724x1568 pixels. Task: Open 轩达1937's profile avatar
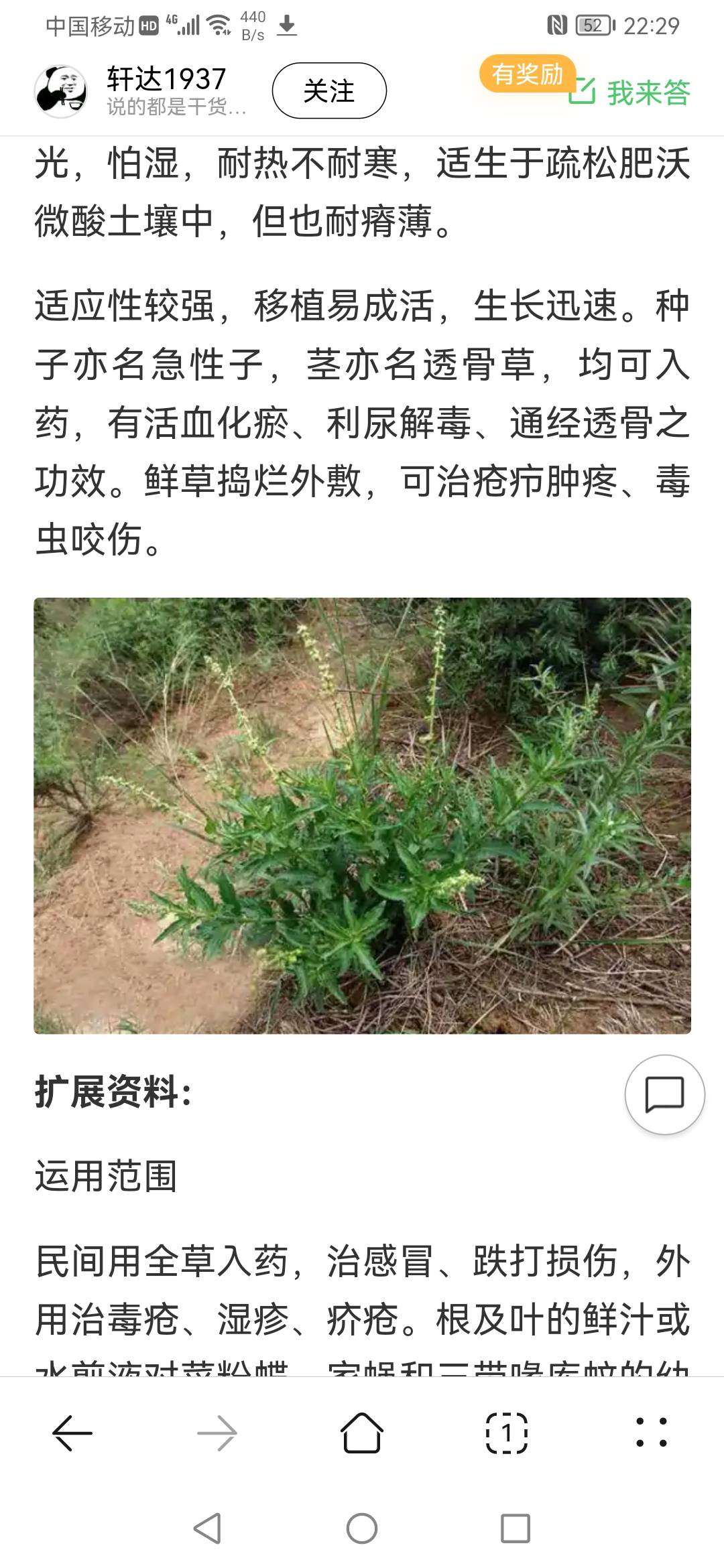point(61,91)
